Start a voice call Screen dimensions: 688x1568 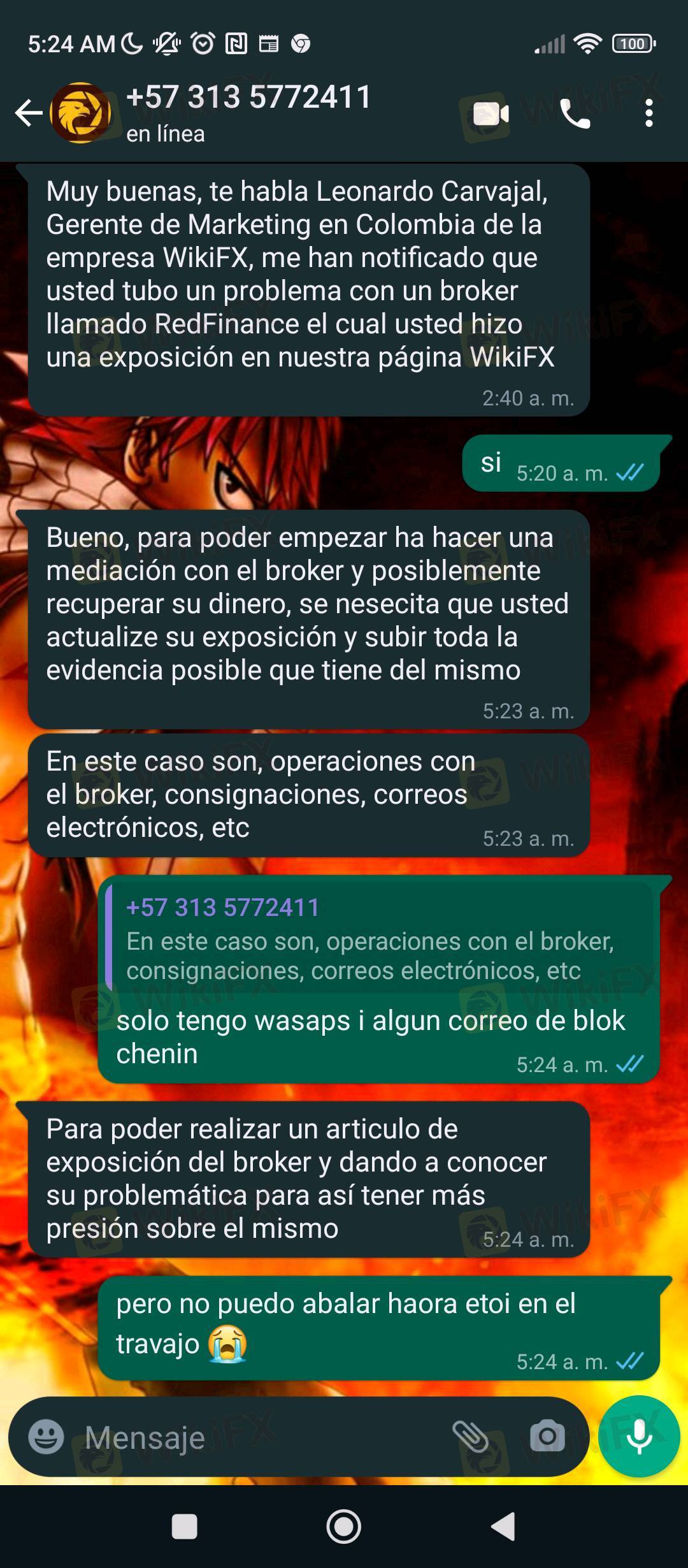point(575,114)
